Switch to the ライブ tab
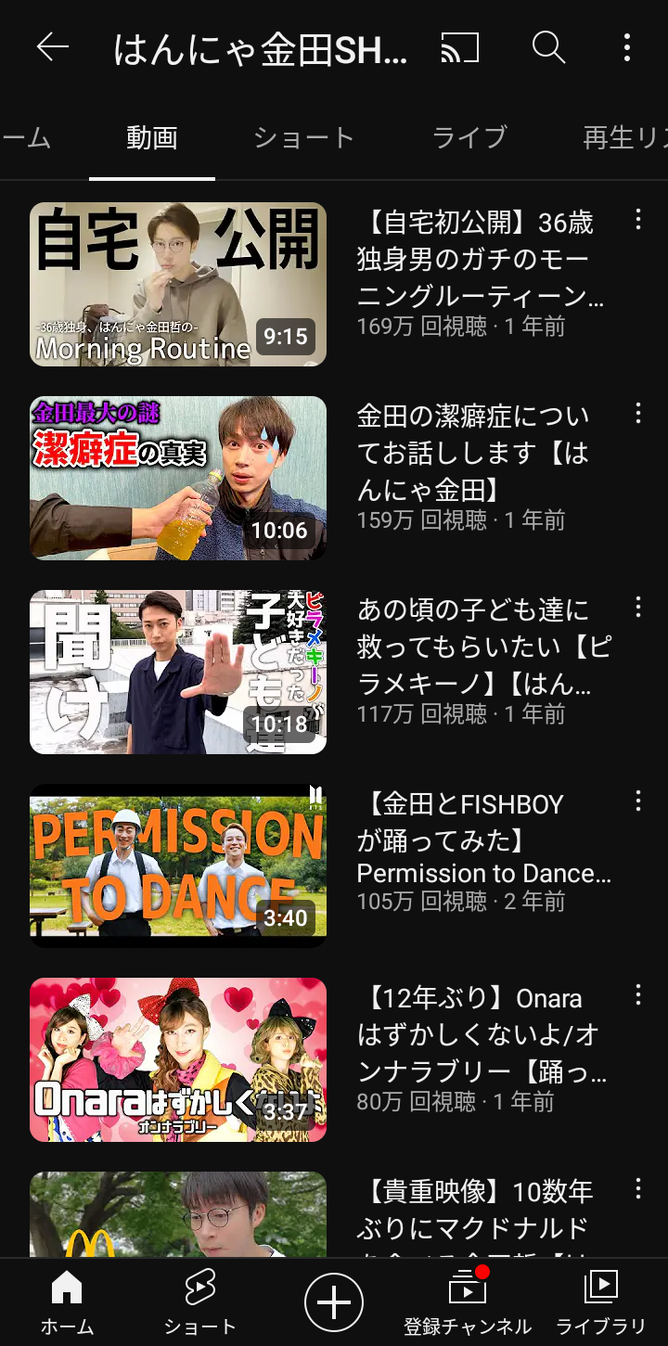Image resolution: width=668 pixels, height=1346 pixels. point(469,138)
